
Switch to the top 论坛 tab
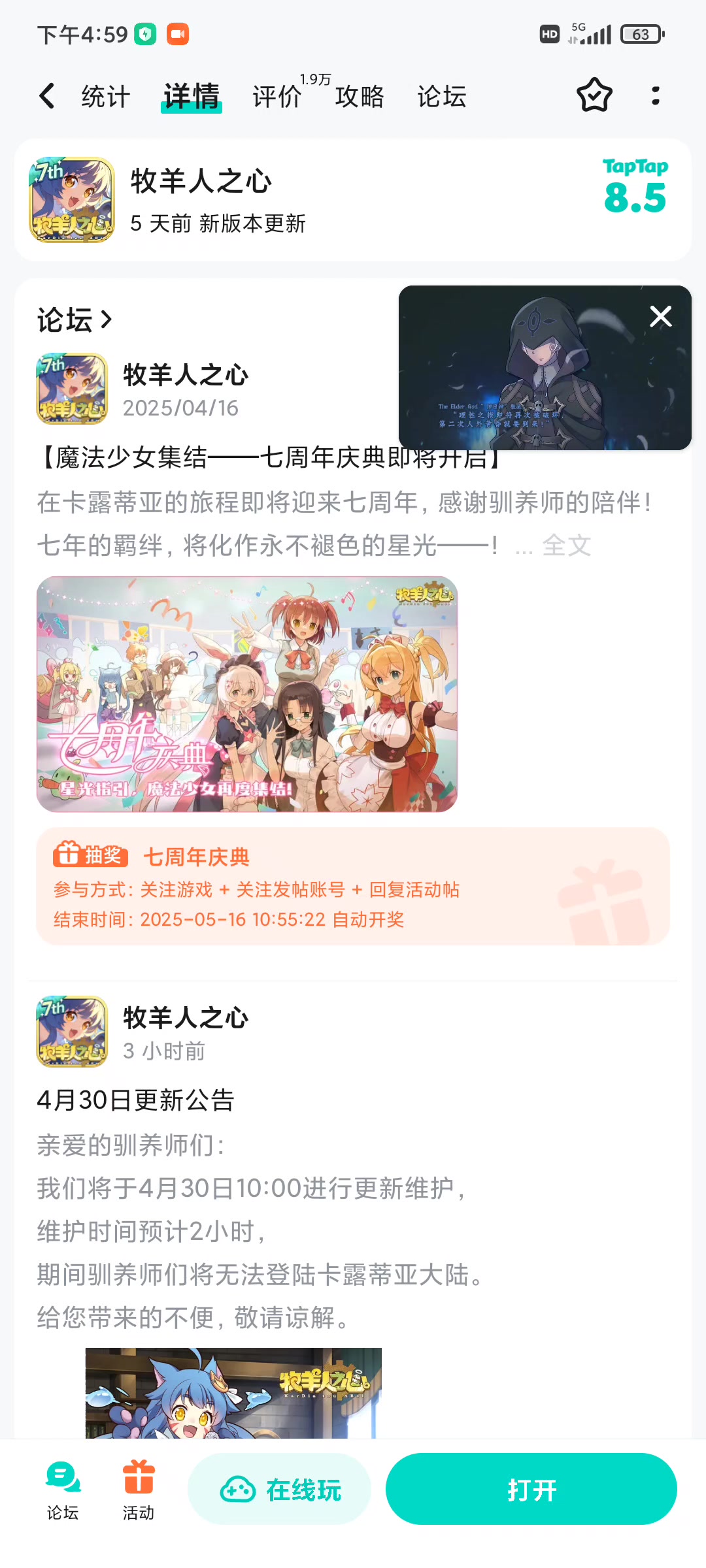pyautogui.click(x=442, y=97)
